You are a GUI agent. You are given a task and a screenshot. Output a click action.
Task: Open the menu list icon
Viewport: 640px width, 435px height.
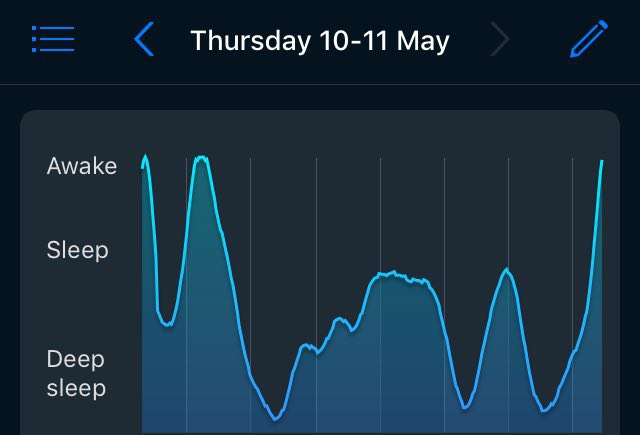click(x=53, y=40)
